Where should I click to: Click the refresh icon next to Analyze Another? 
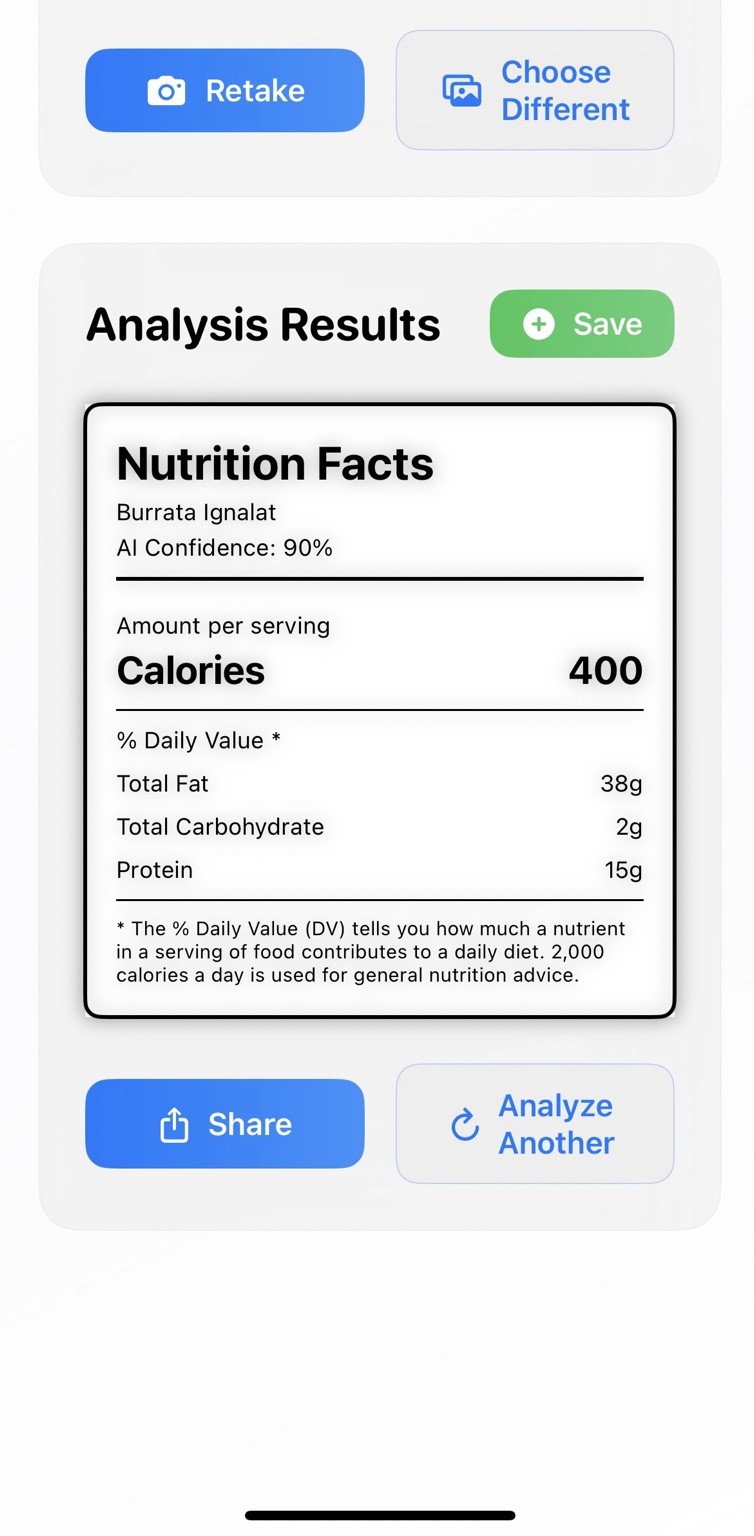pyautogui.click(x=464, y=1124)
